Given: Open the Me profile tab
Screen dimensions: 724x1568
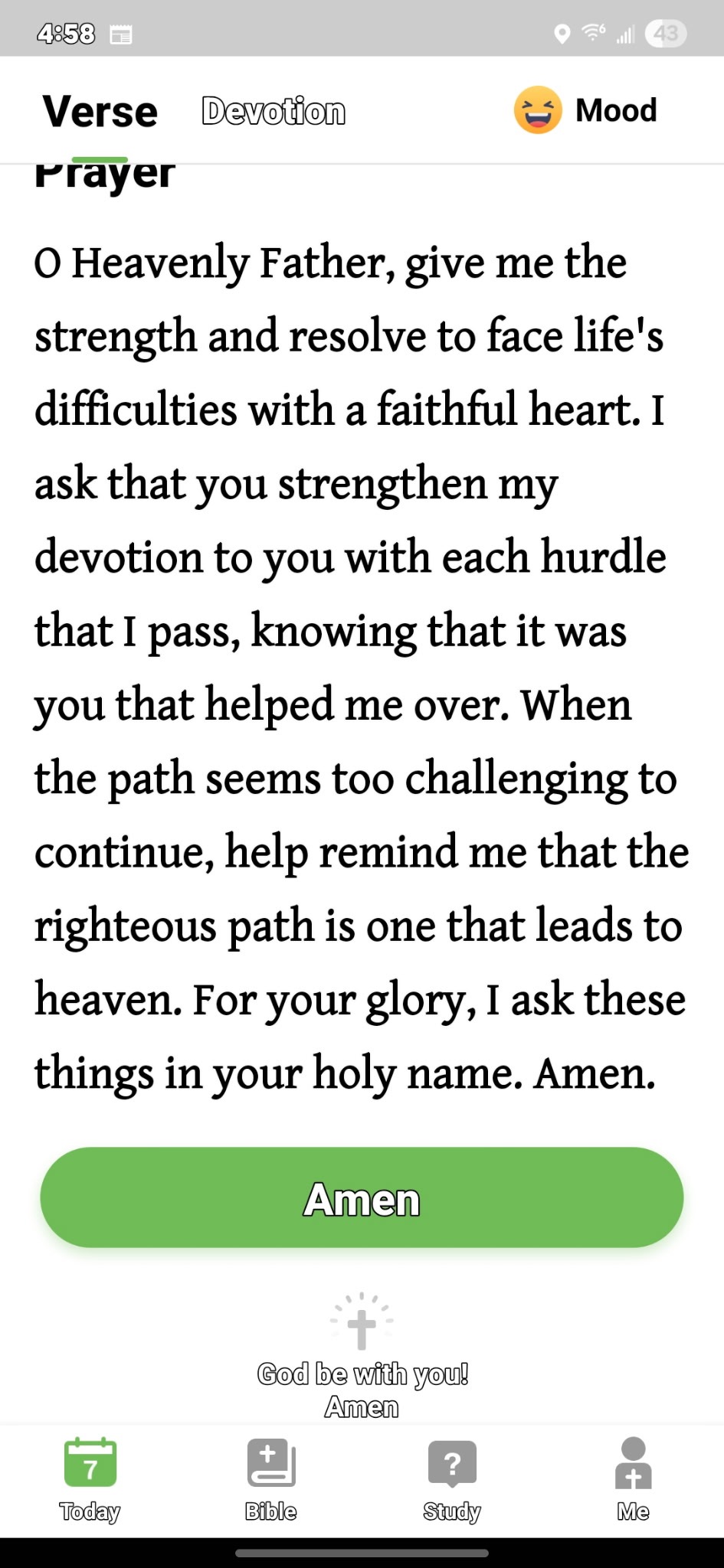Looking at the screenshot, I should click(x=633, y=1479).
